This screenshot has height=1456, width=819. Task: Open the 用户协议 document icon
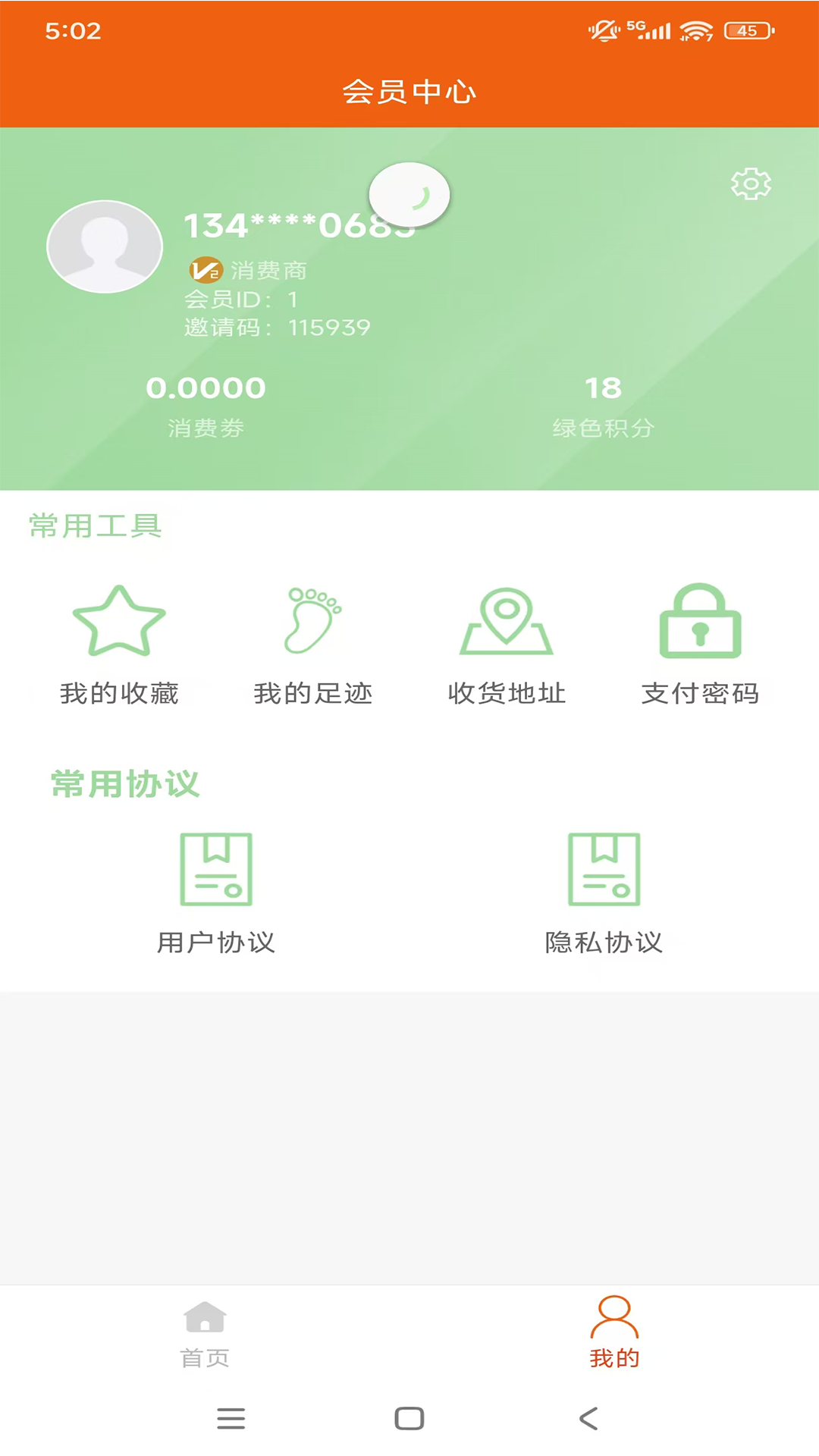[216, 870]
